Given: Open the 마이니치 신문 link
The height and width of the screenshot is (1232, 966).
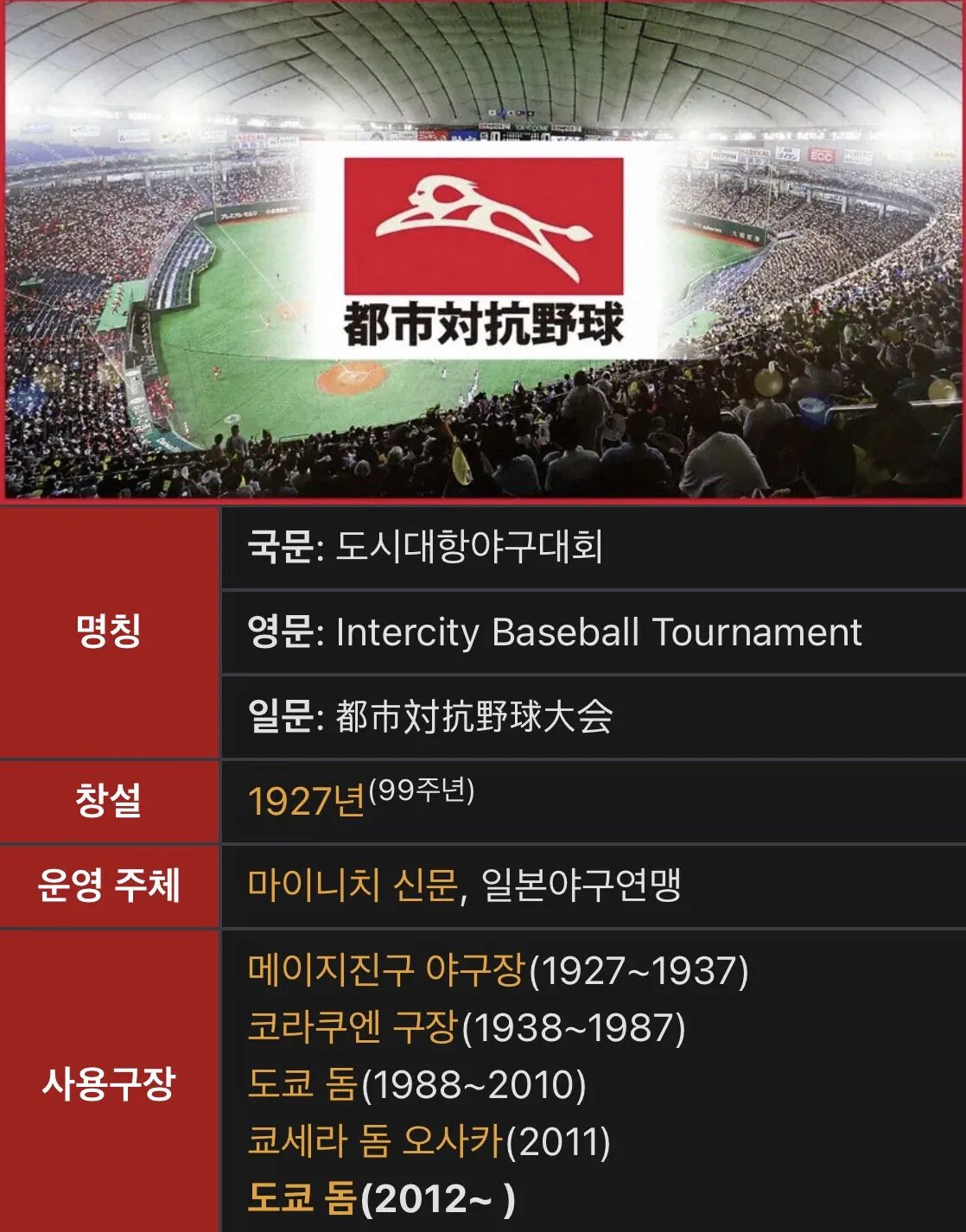Looking at the screenshot, I should 353,885.
